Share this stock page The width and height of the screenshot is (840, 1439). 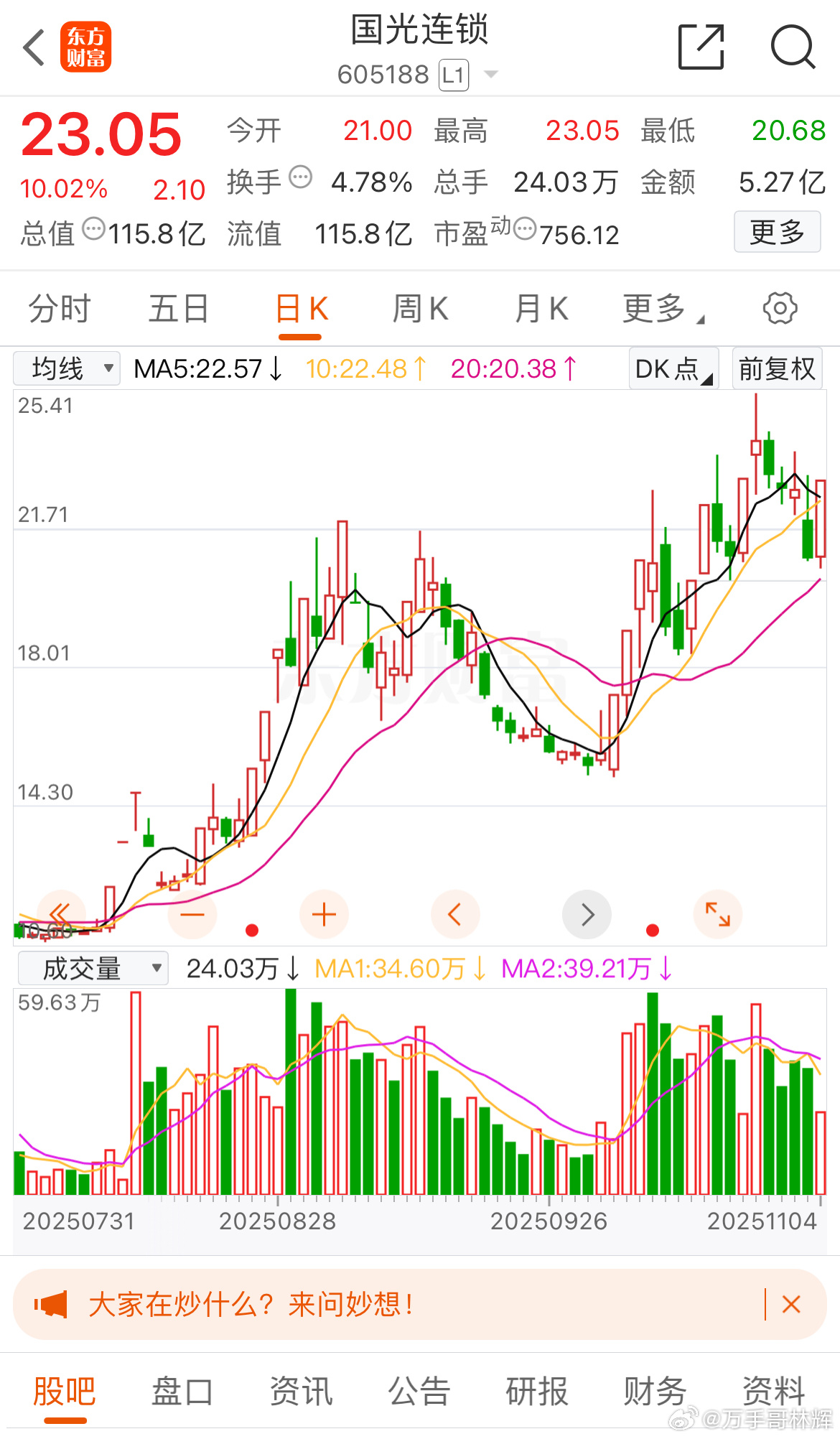pyautogui.click(x=701, y=47)
